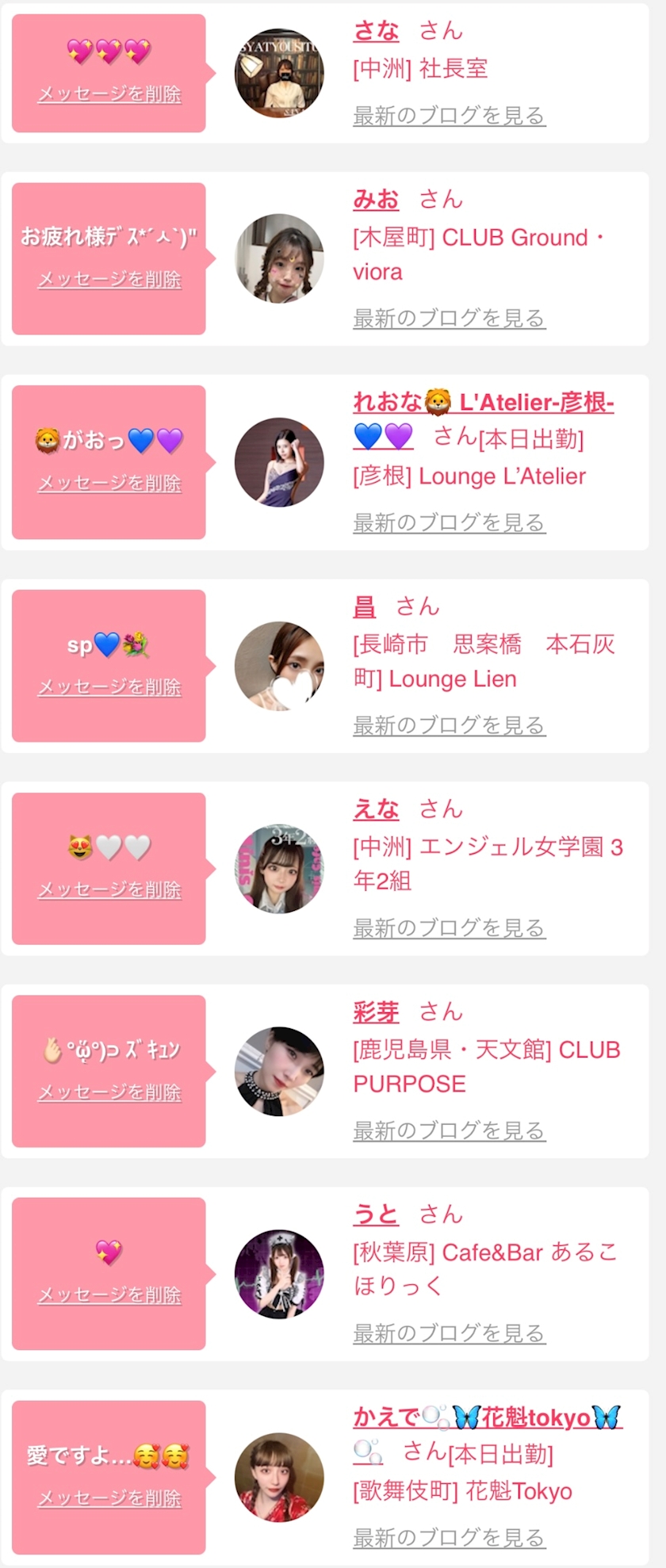Viewport: 666px width, 1568px height.
Task: Open えな's profile name link
Action: pos(376,809)
